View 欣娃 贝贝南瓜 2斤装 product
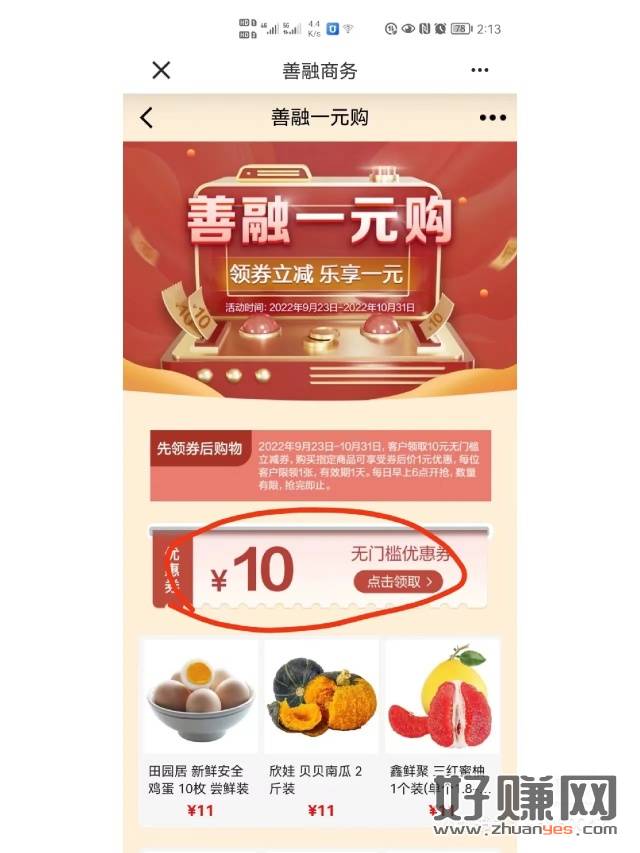 click(321, 730)
